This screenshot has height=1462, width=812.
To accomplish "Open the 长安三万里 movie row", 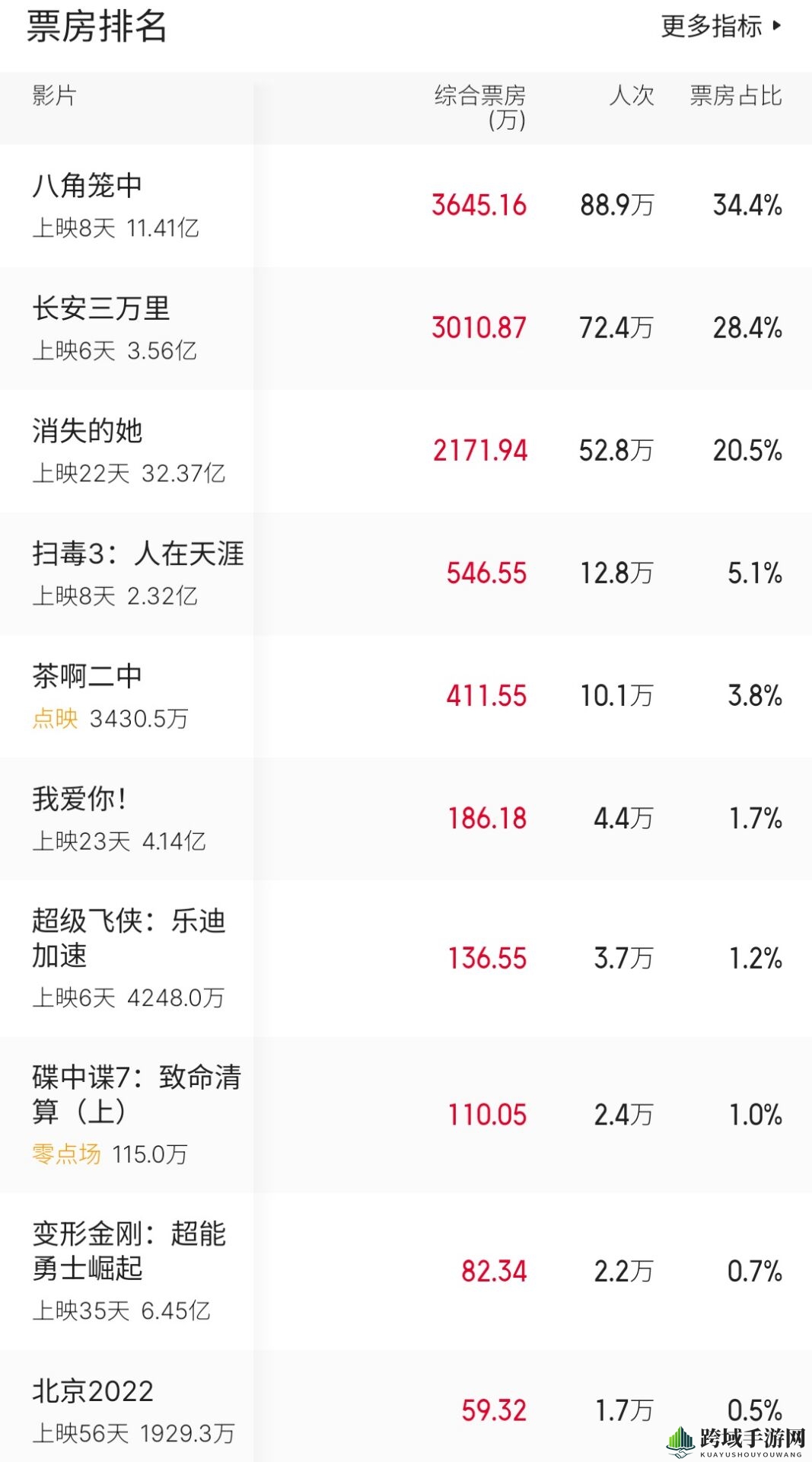I will [406, 328].
